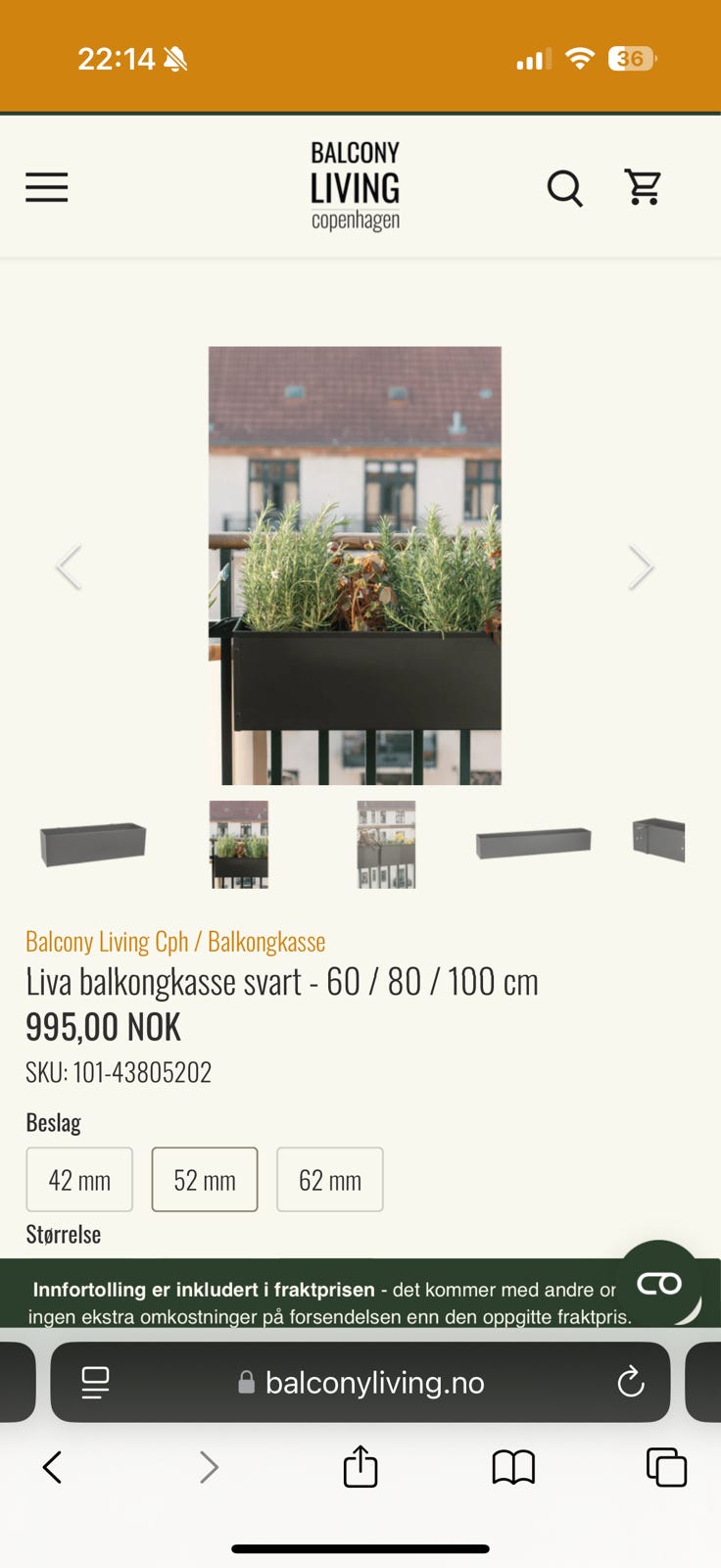Open the reader view icon in address bar
The image size is (721, 1568).
[x=94, y=1382]
